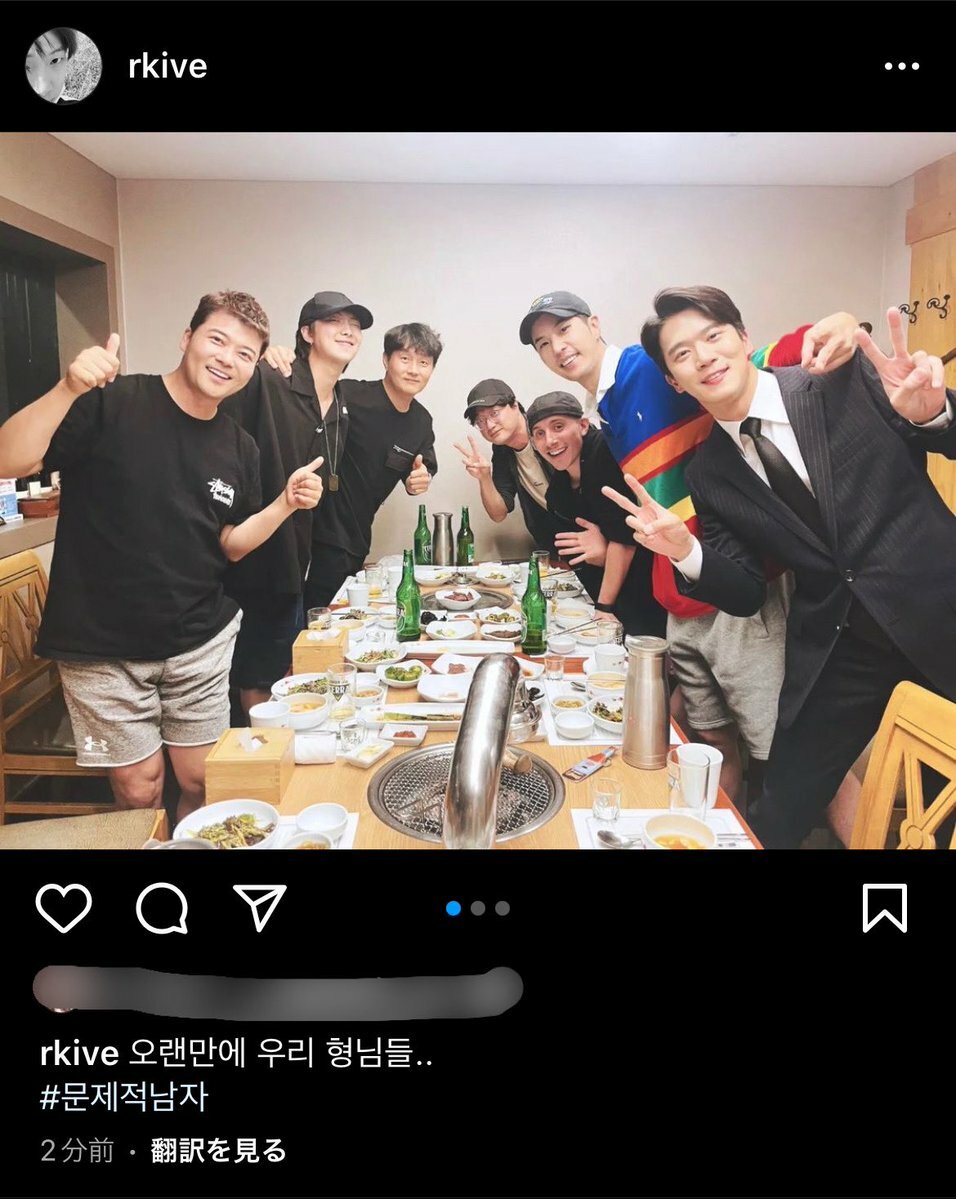
Task: Like this post with the heart icon
Action: coord(64,908)
